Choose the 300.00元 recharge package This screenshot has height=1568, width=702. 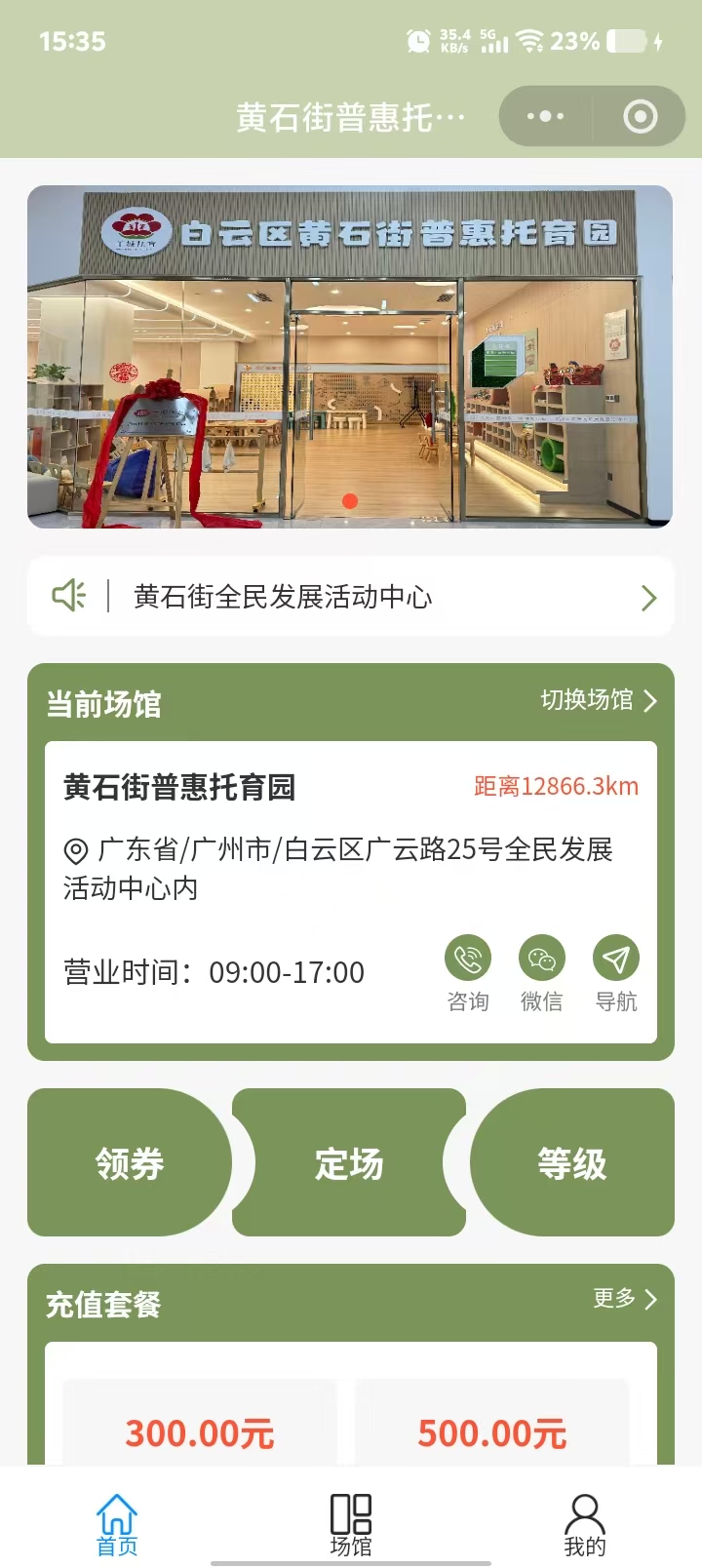click(x=200, y=1431)
